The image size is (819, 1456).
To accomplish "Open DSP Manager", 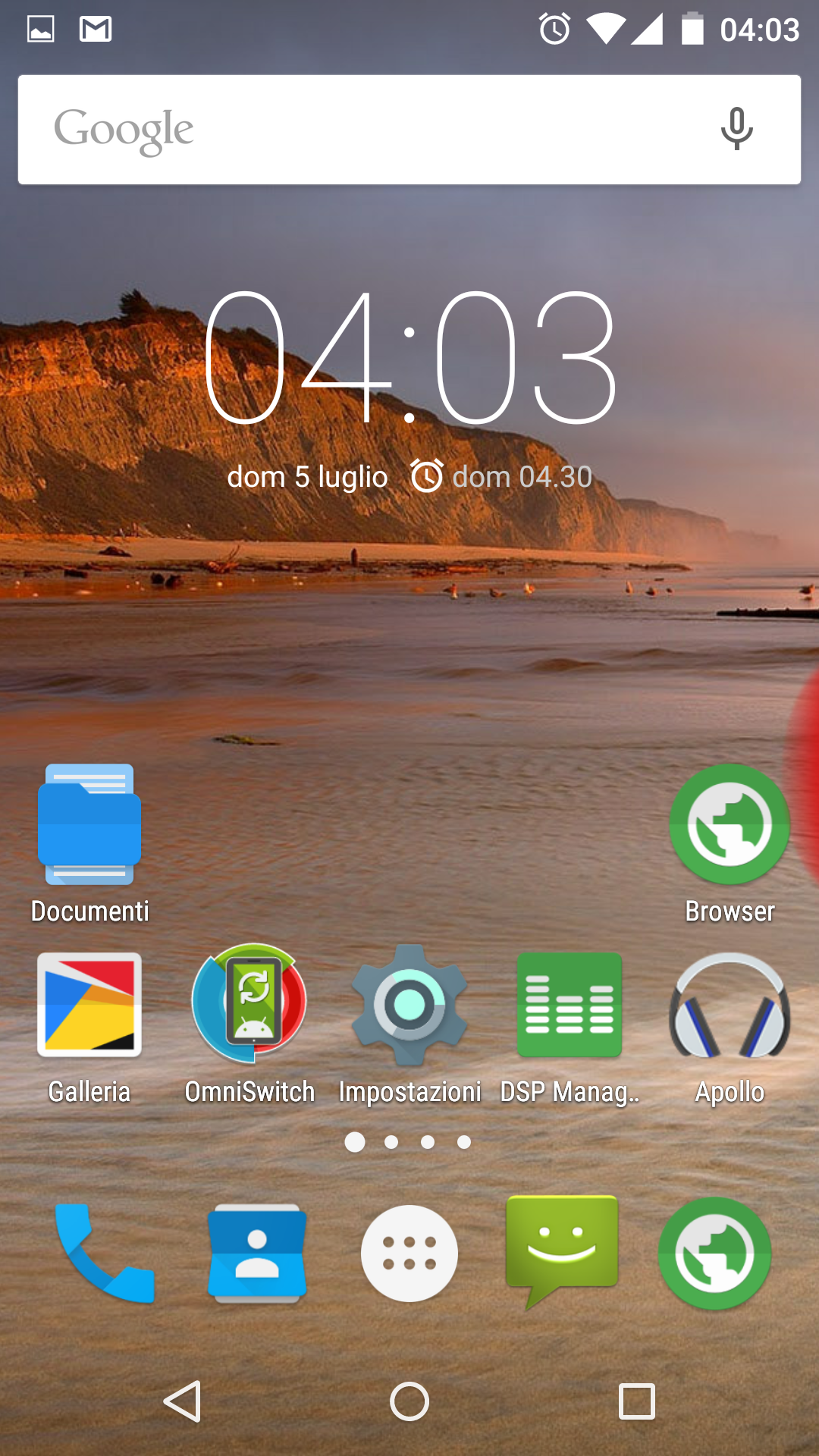I will coord(570,1027).
